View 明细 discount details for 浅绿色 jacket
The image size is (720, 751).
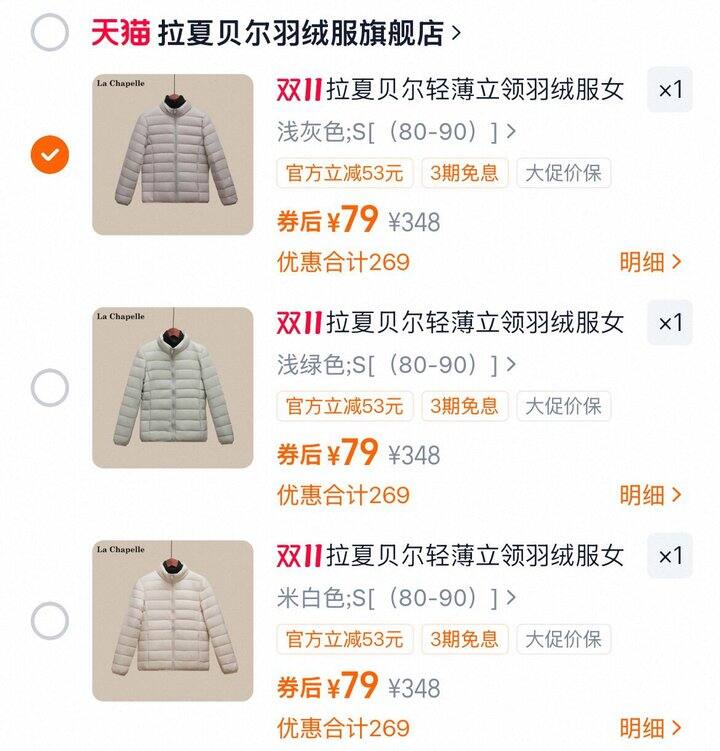(x=650, y=495)
